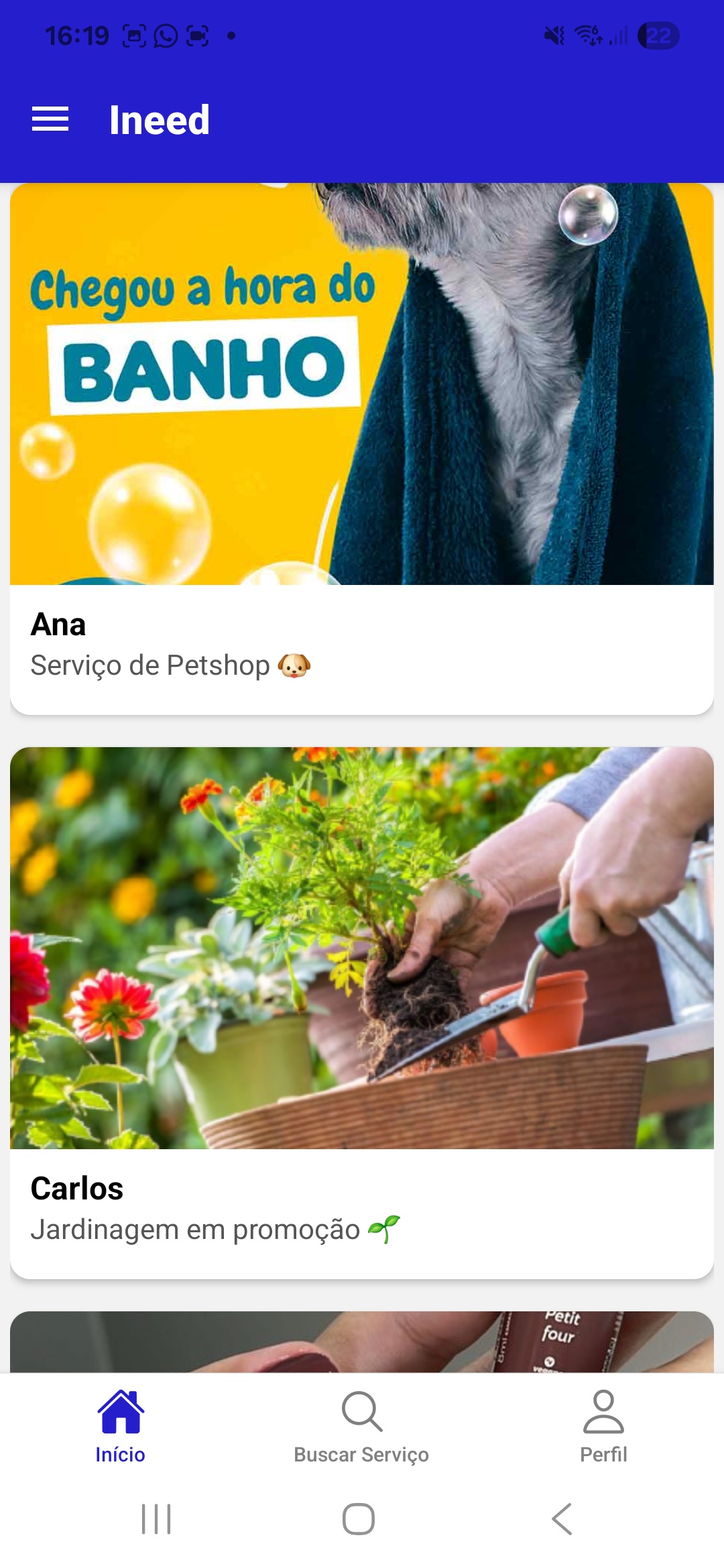724x1568 pixels.
Task: Open the hamburger drawer menu
Action: (50, 119)
